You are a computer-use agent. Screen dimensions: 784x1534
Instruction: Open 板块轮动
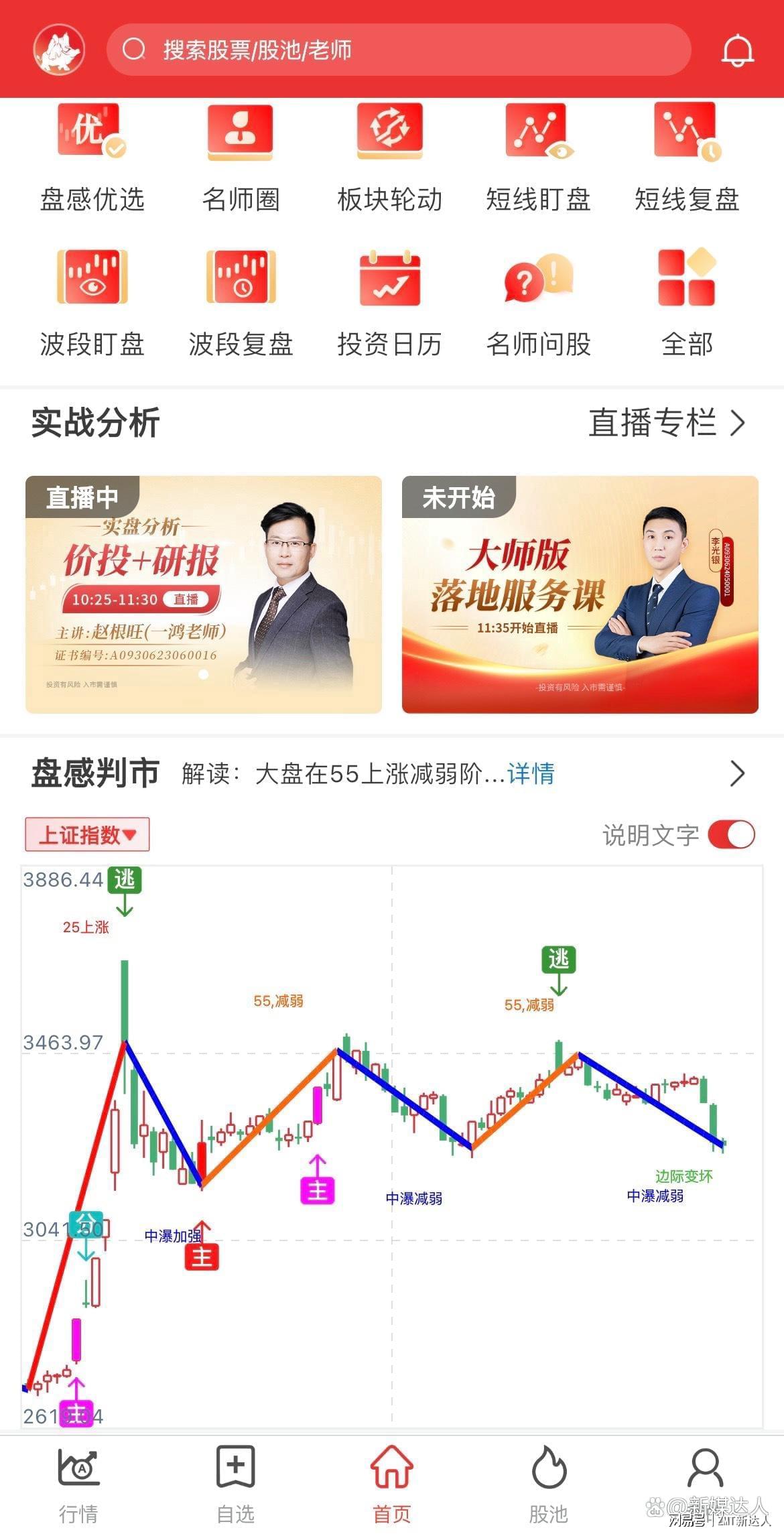click(x=389, y=157)
